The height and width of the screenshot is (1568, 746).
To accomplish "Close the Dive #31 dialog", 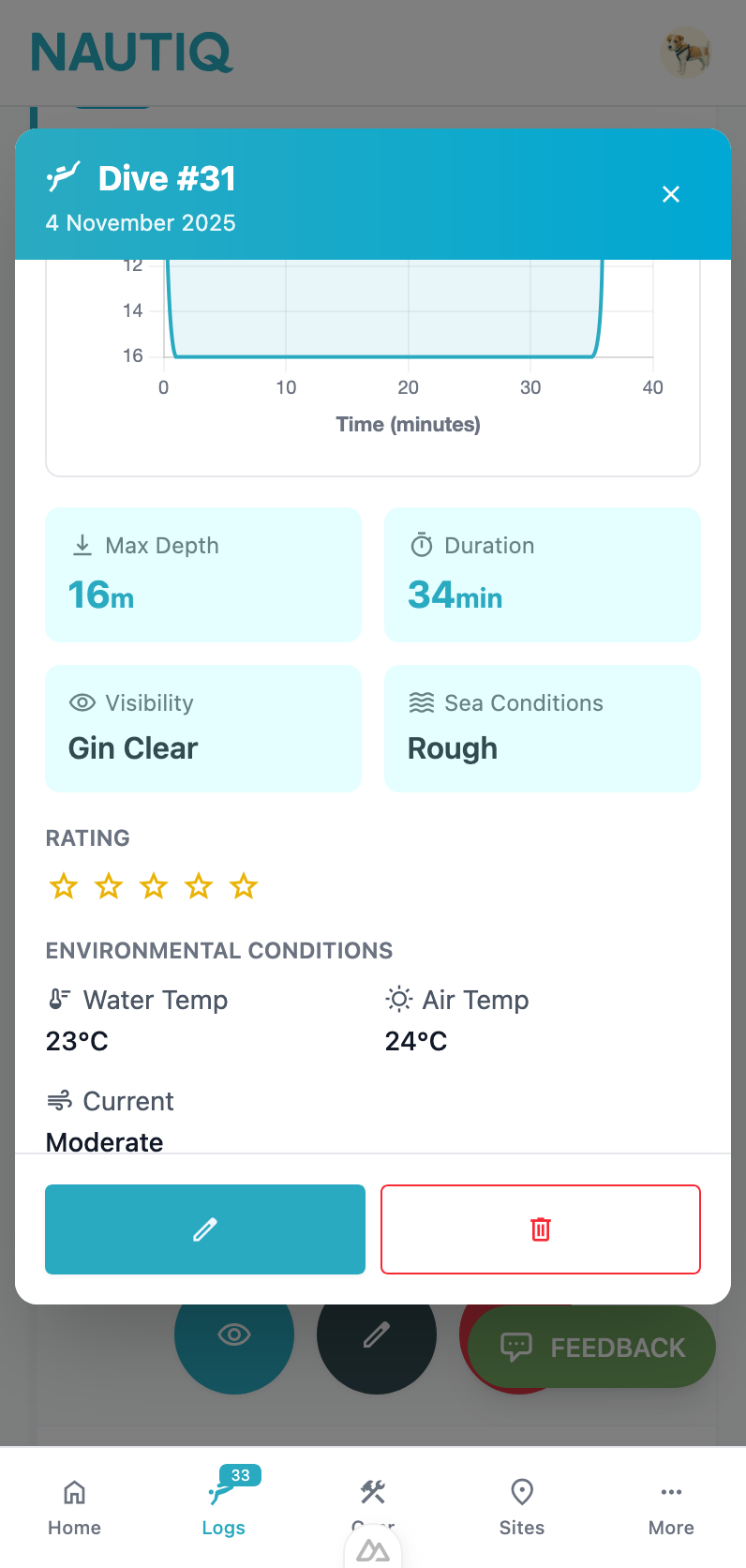I will pos(671,194).
